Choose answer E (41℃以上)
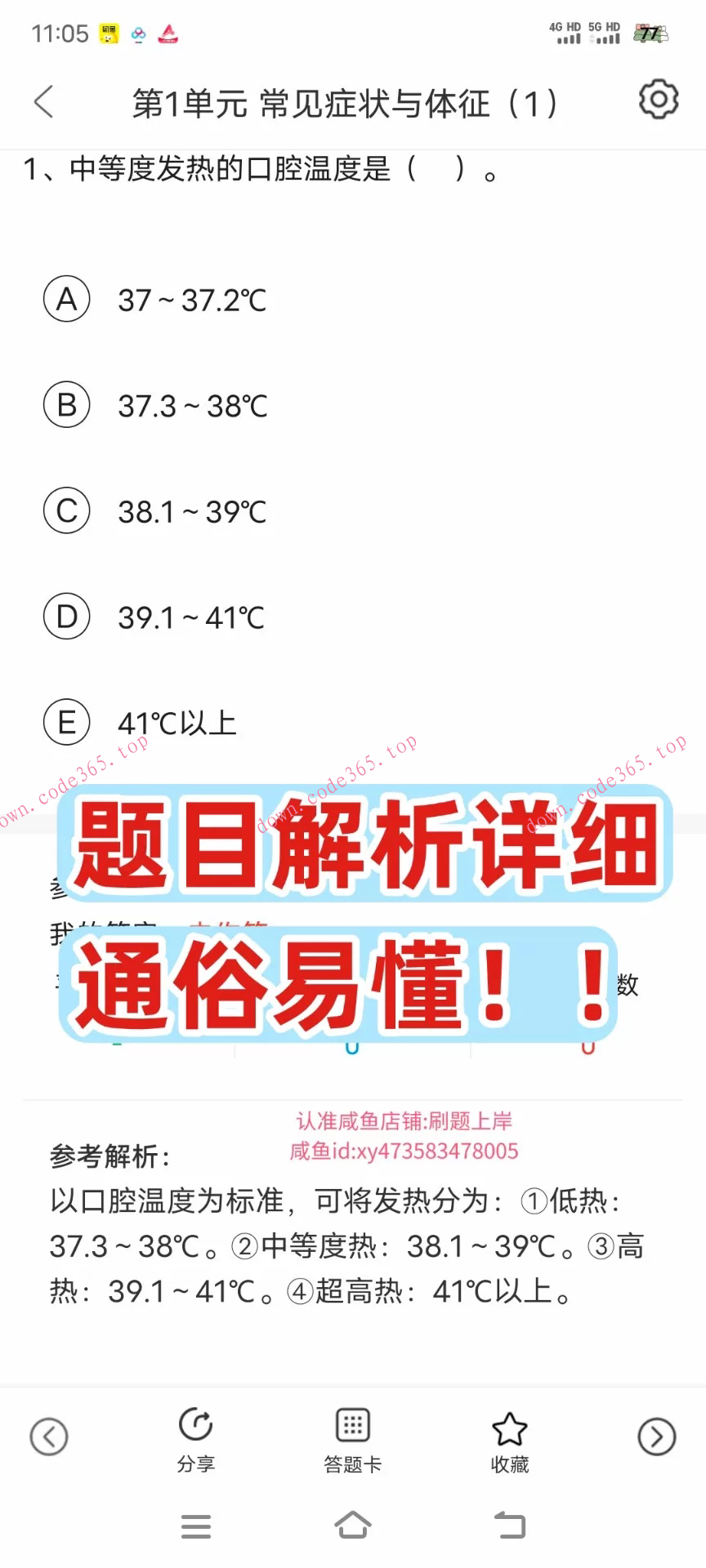 pyautogui.click(x=67, y=722)
